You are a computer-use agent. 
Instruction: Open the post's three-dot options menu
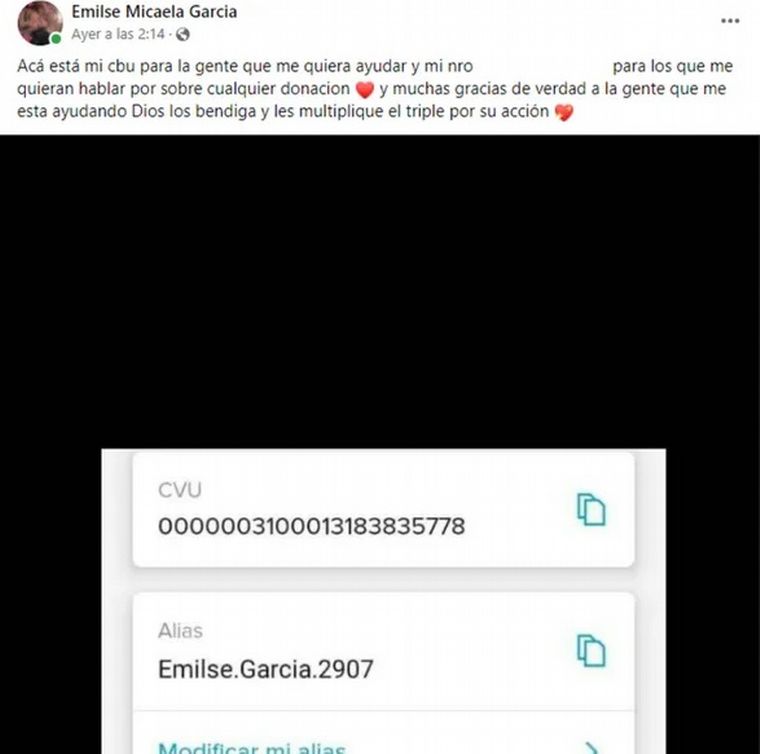[x=730, y=20]
